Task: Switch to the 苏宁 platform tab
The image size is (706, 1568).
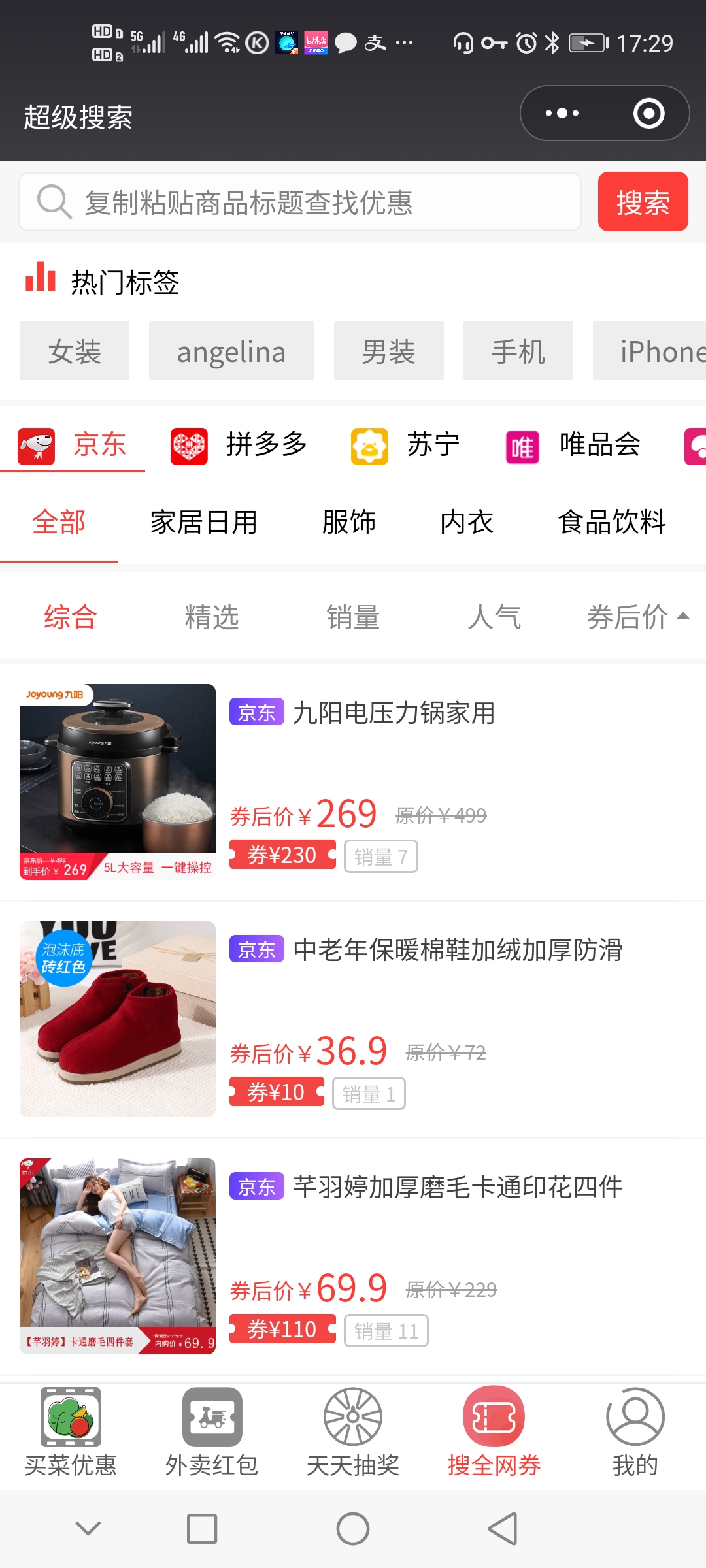Action: (405, 446)
